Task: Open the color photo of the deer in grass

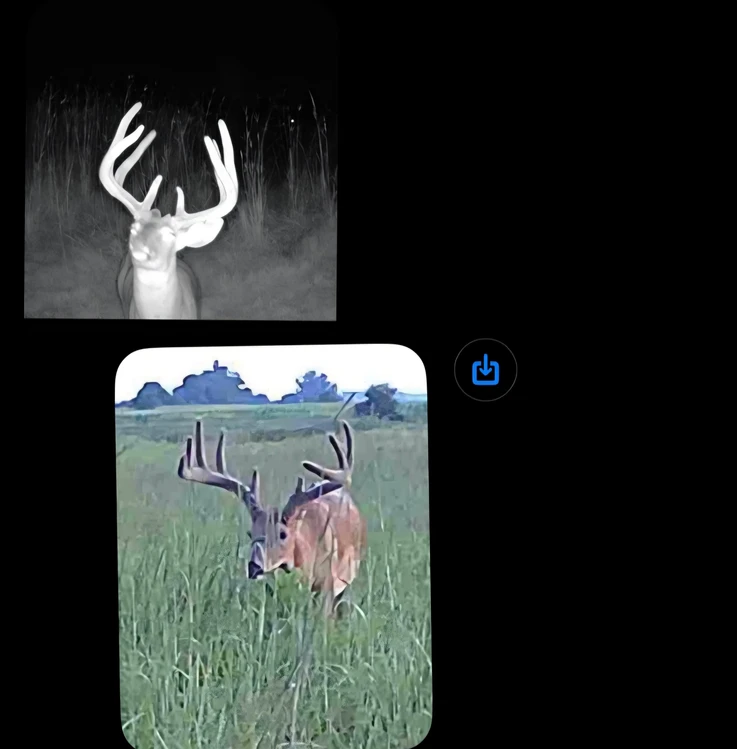Action: (273, 545)
